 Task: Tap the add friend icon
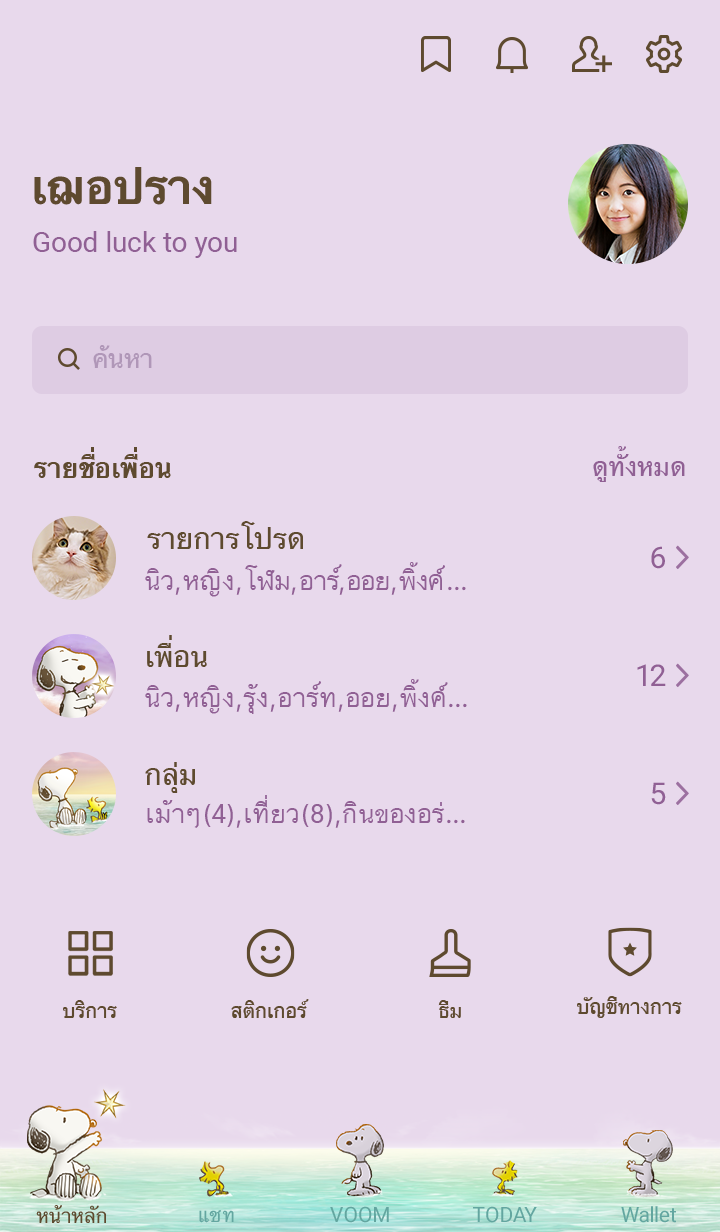590,55
